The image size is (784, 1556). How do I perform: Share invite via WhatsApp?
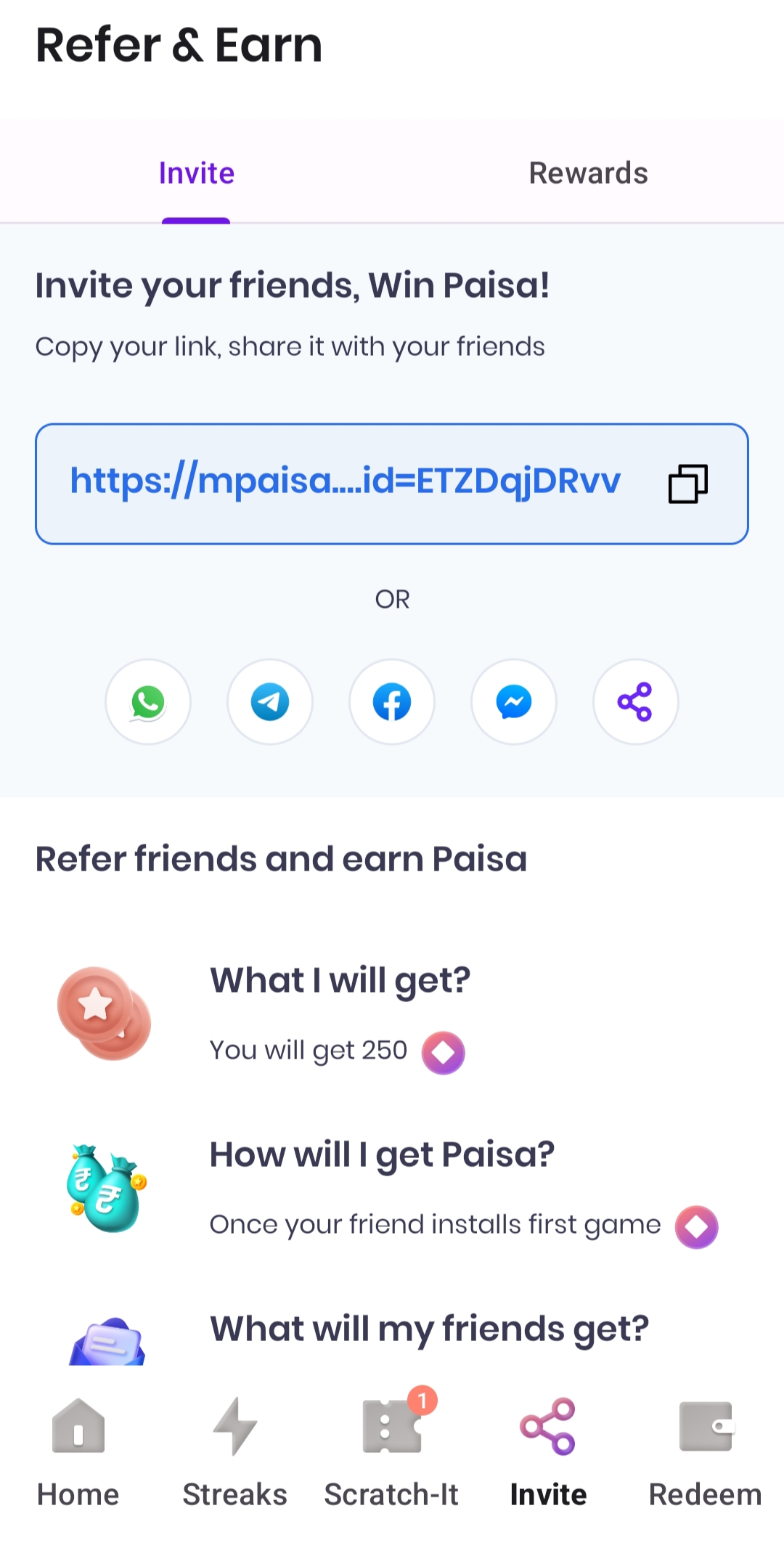pyautogui.click(x=148, y=702)
